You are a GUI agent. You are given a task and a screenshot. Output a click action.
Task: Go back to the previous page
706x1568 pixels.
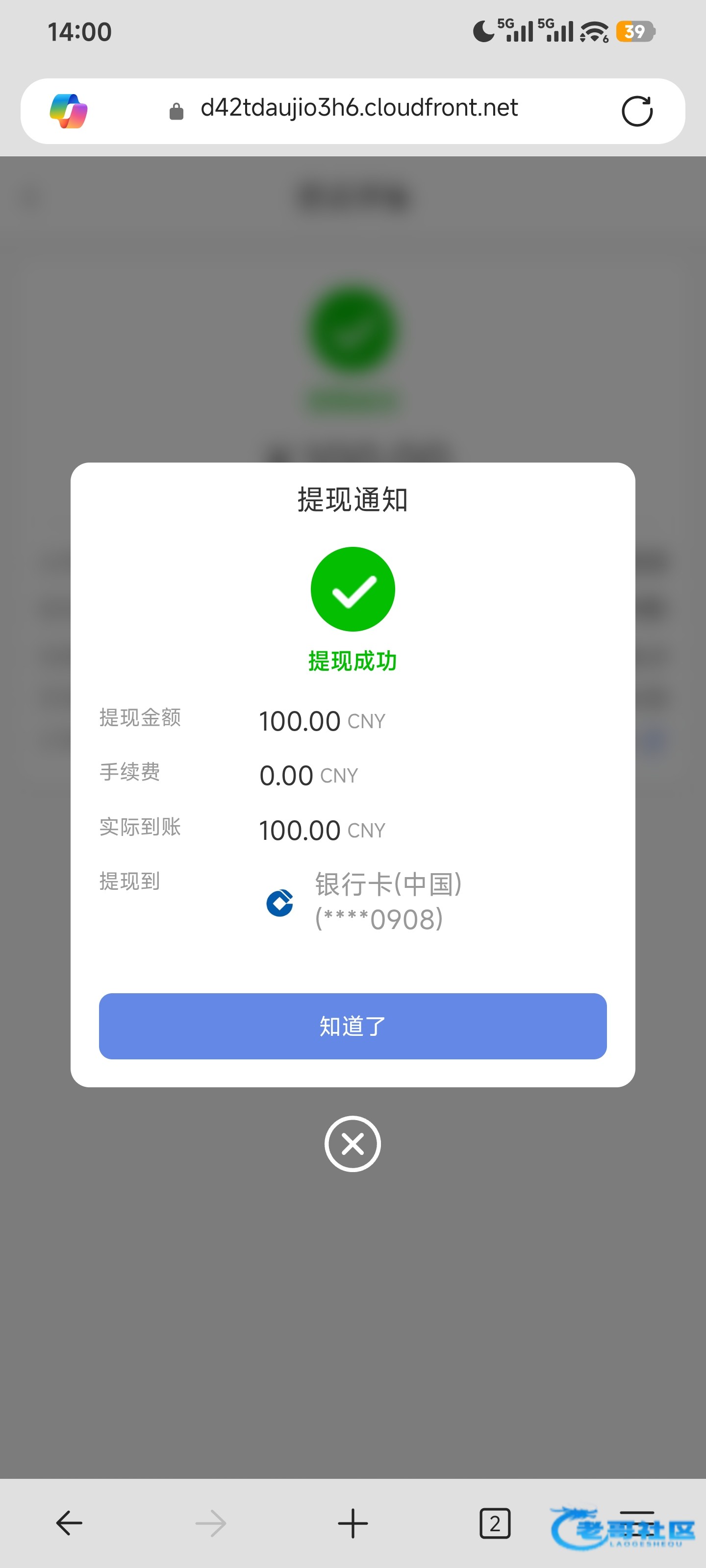pos(69,1523)
